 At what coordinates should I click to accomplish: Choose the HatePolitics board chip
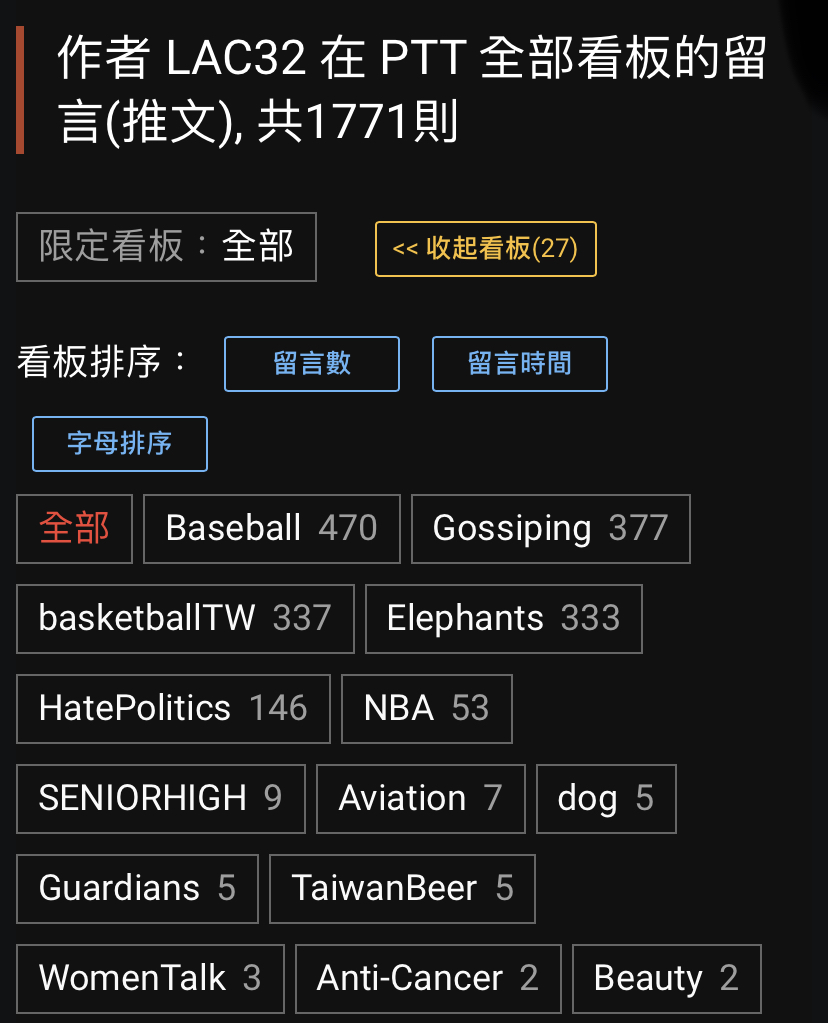pyautogui.click(x=173, y=709)
